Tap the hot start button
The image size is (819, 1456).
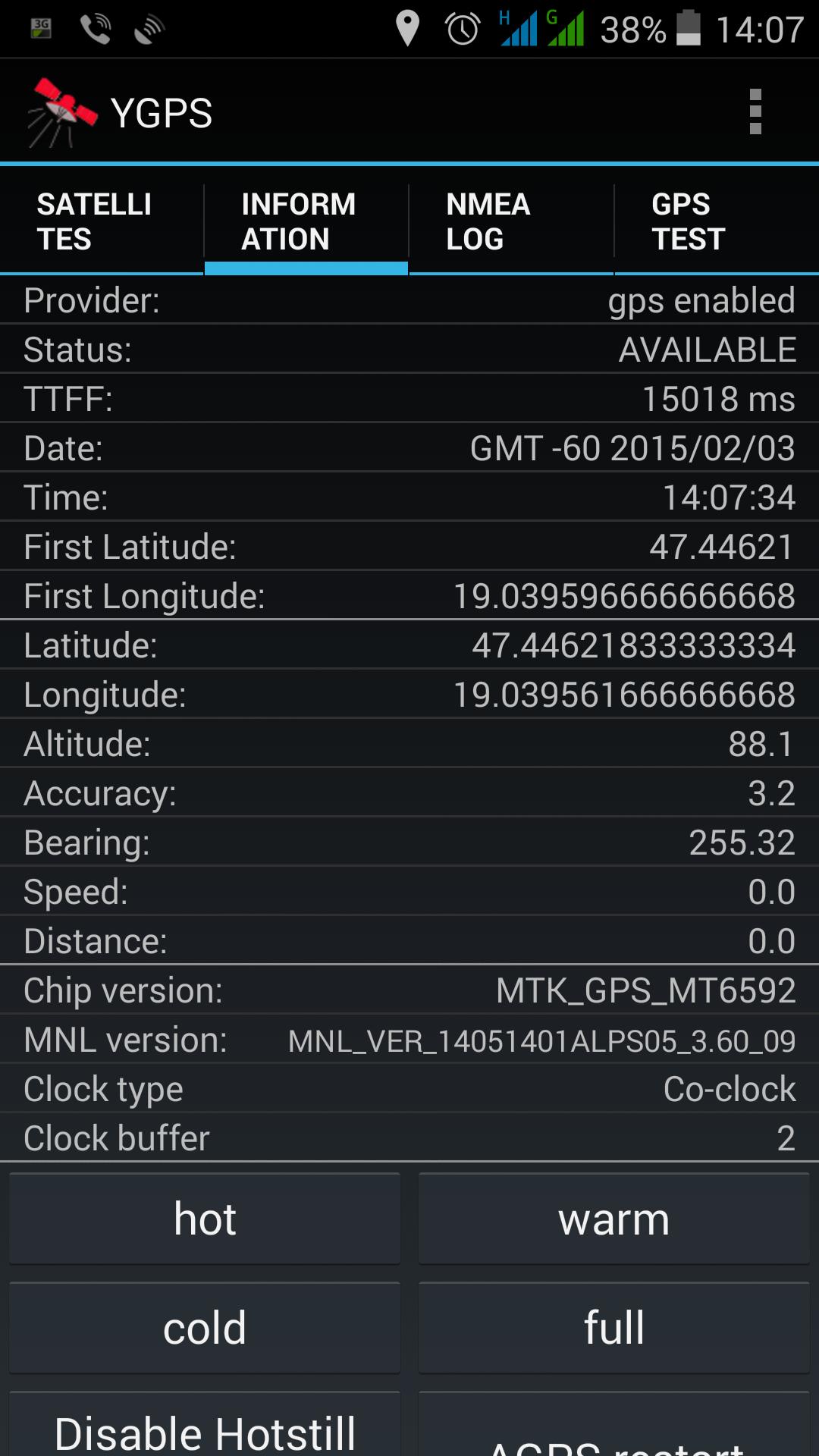point(205,1219)
